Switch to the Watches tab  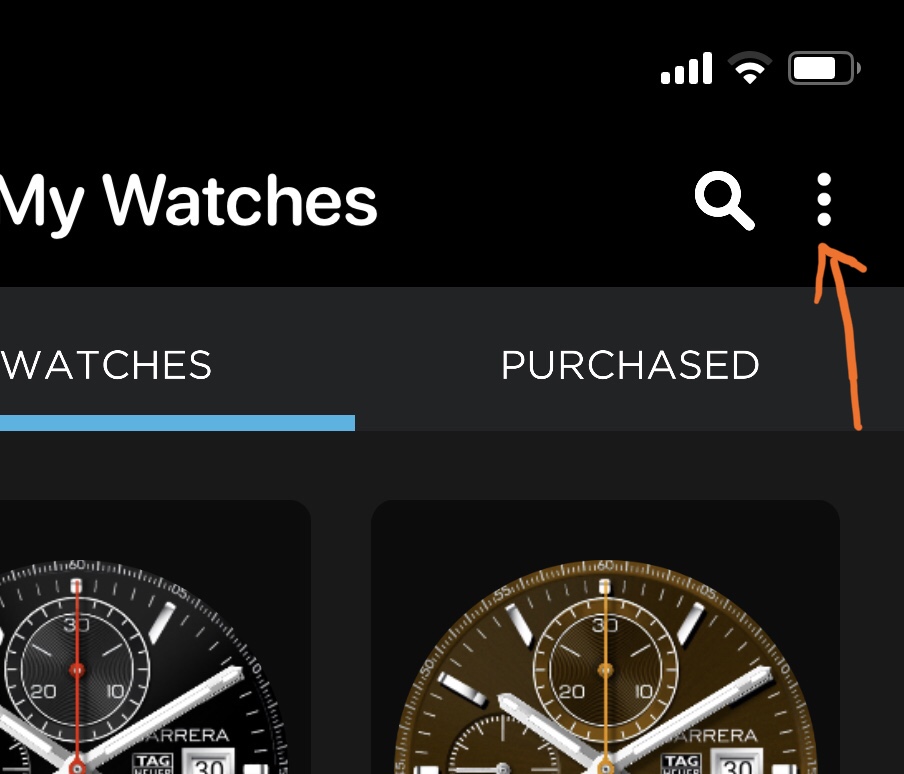pos(108,365)
